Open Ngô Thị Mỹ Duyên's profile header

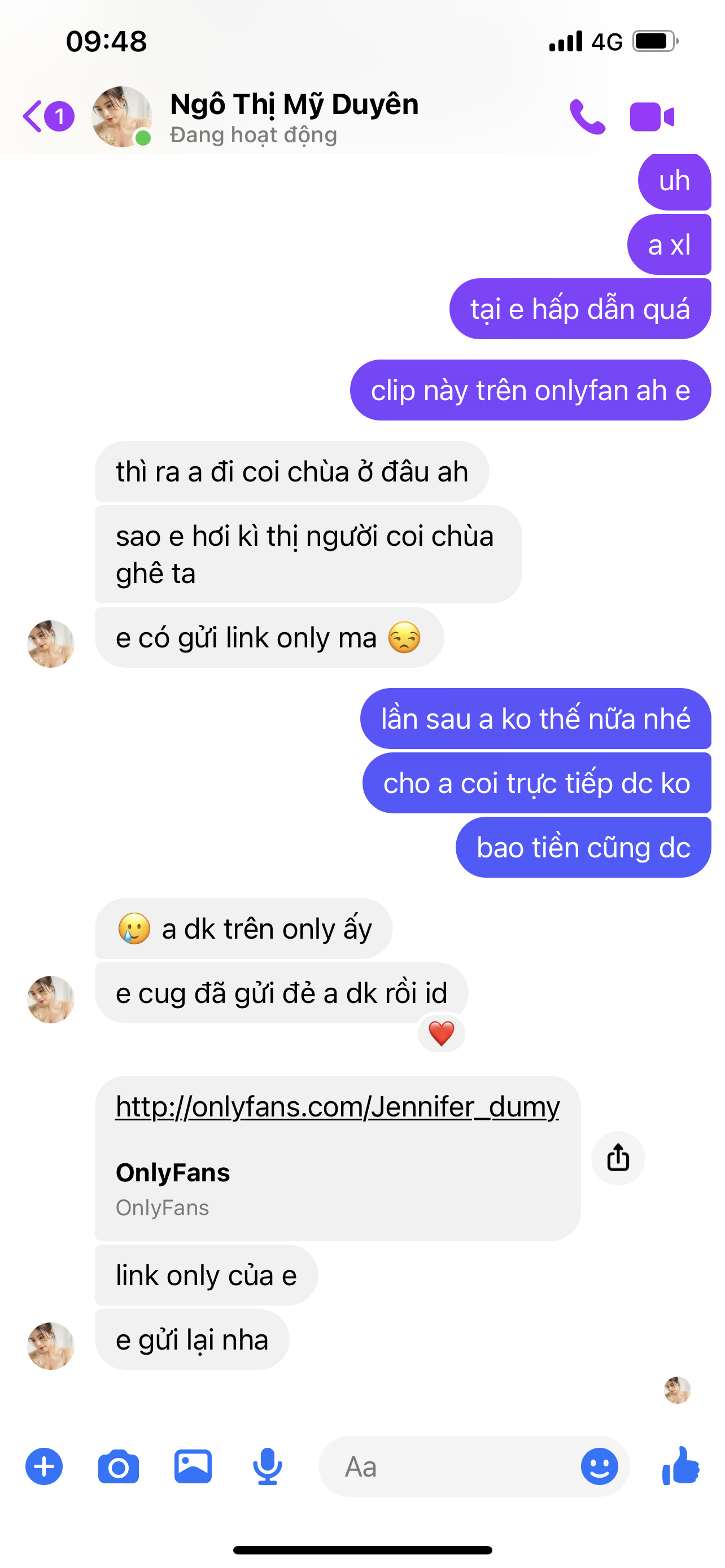294,116
